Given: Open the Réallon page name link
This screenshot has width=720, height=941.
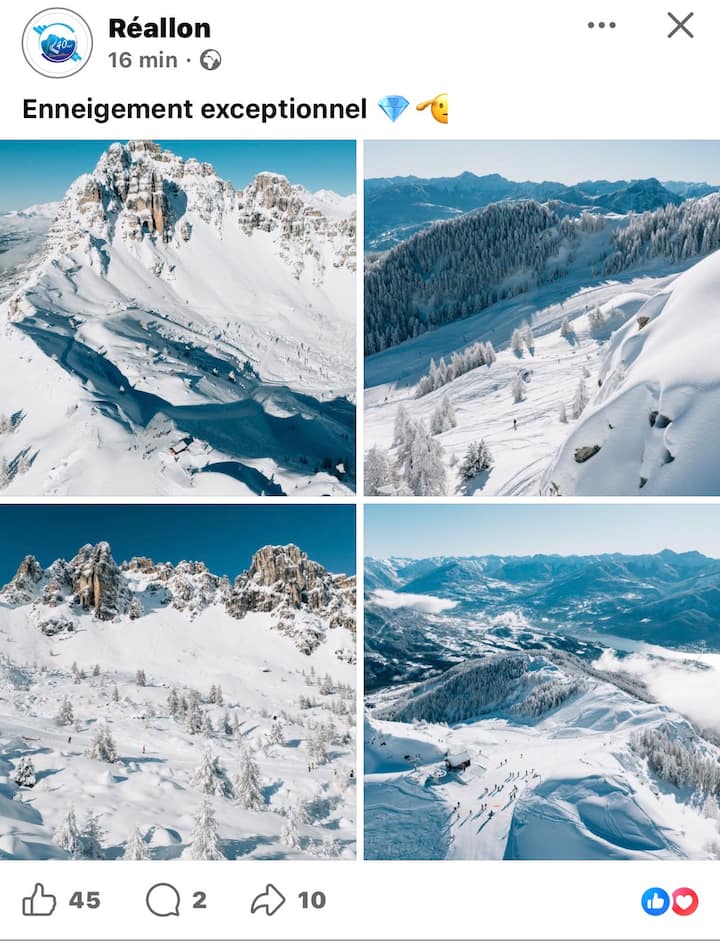Looking at the screenshot, I should [159, 28].
